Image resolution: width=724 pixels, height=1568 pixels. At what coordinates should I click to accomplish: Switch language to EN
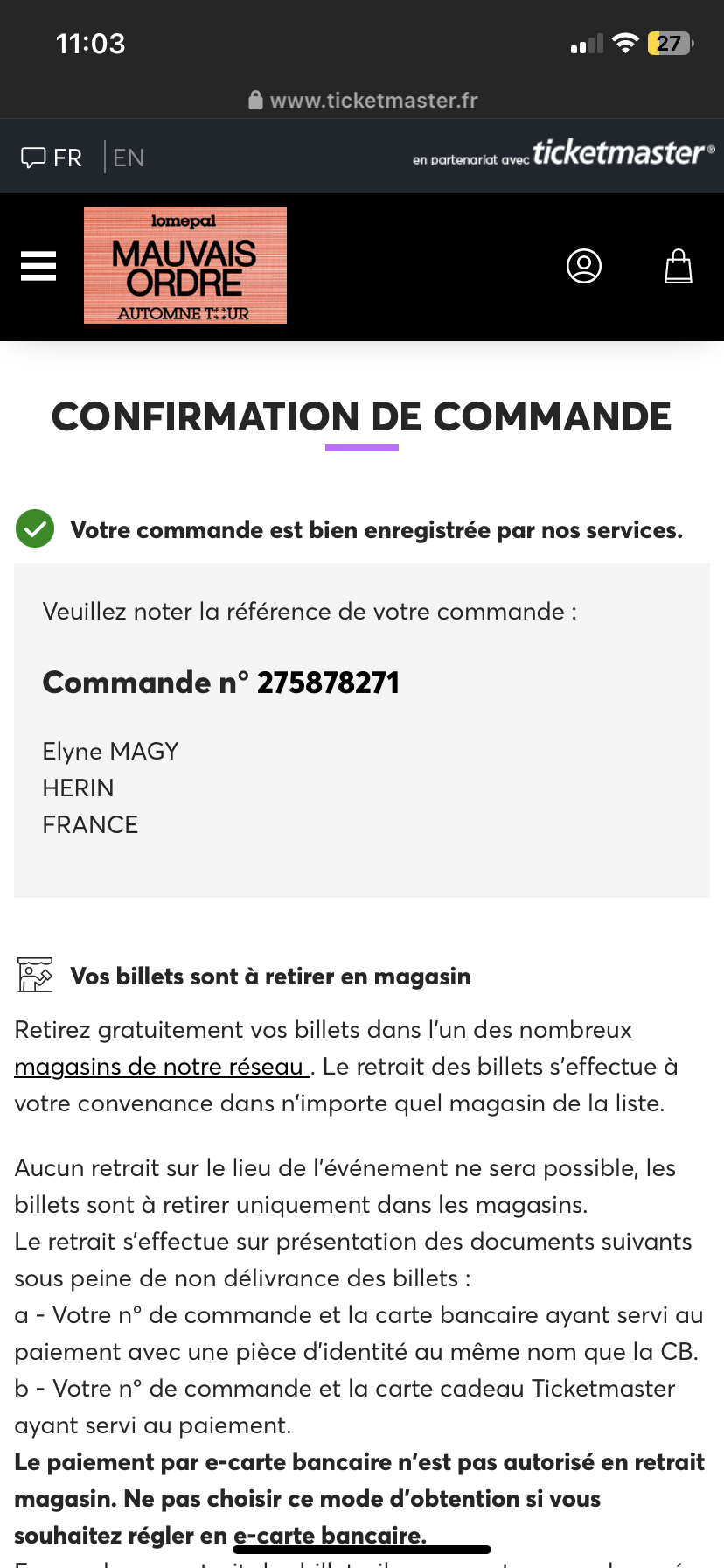click(x=129, y=157)
